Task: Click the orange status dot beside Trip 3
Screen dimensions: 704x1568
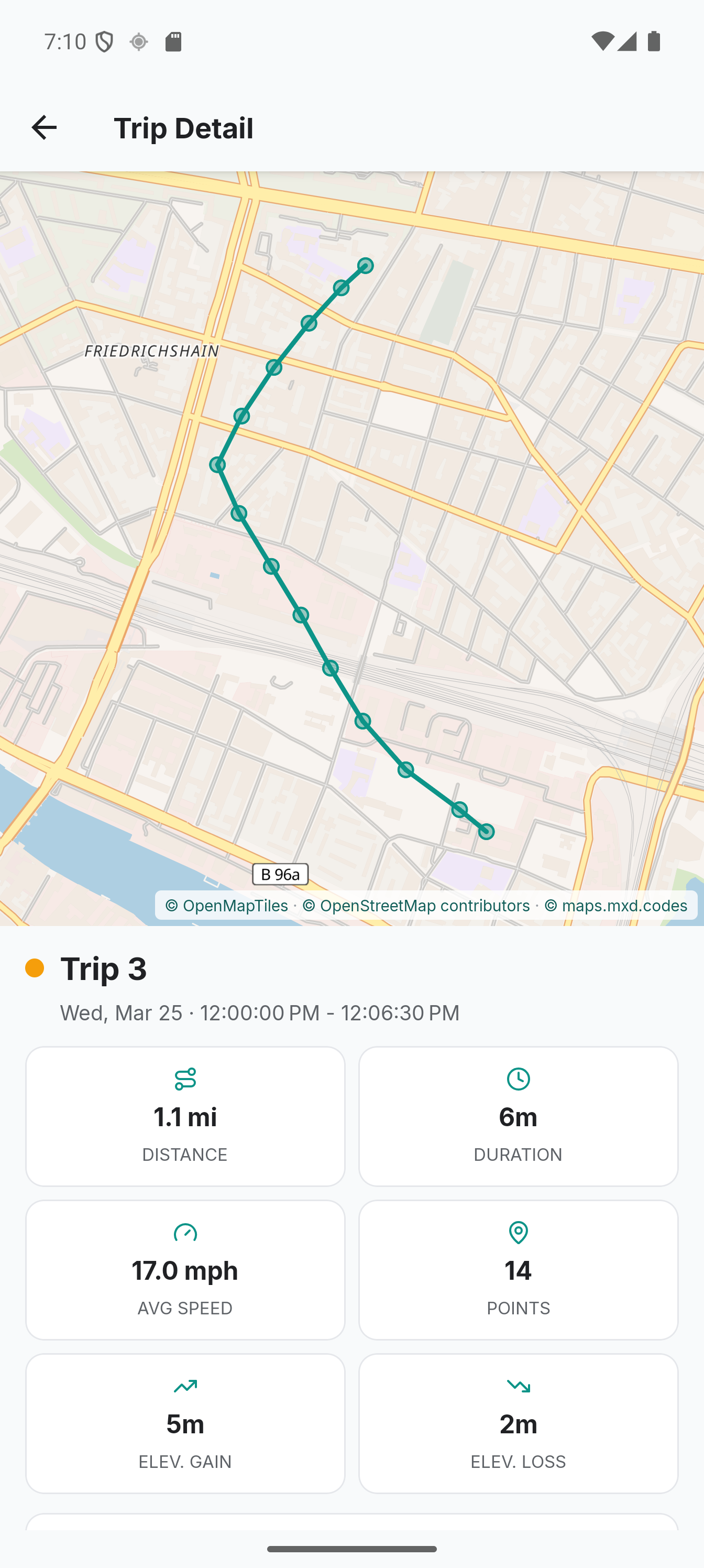Action: click(x=35, y=968)
